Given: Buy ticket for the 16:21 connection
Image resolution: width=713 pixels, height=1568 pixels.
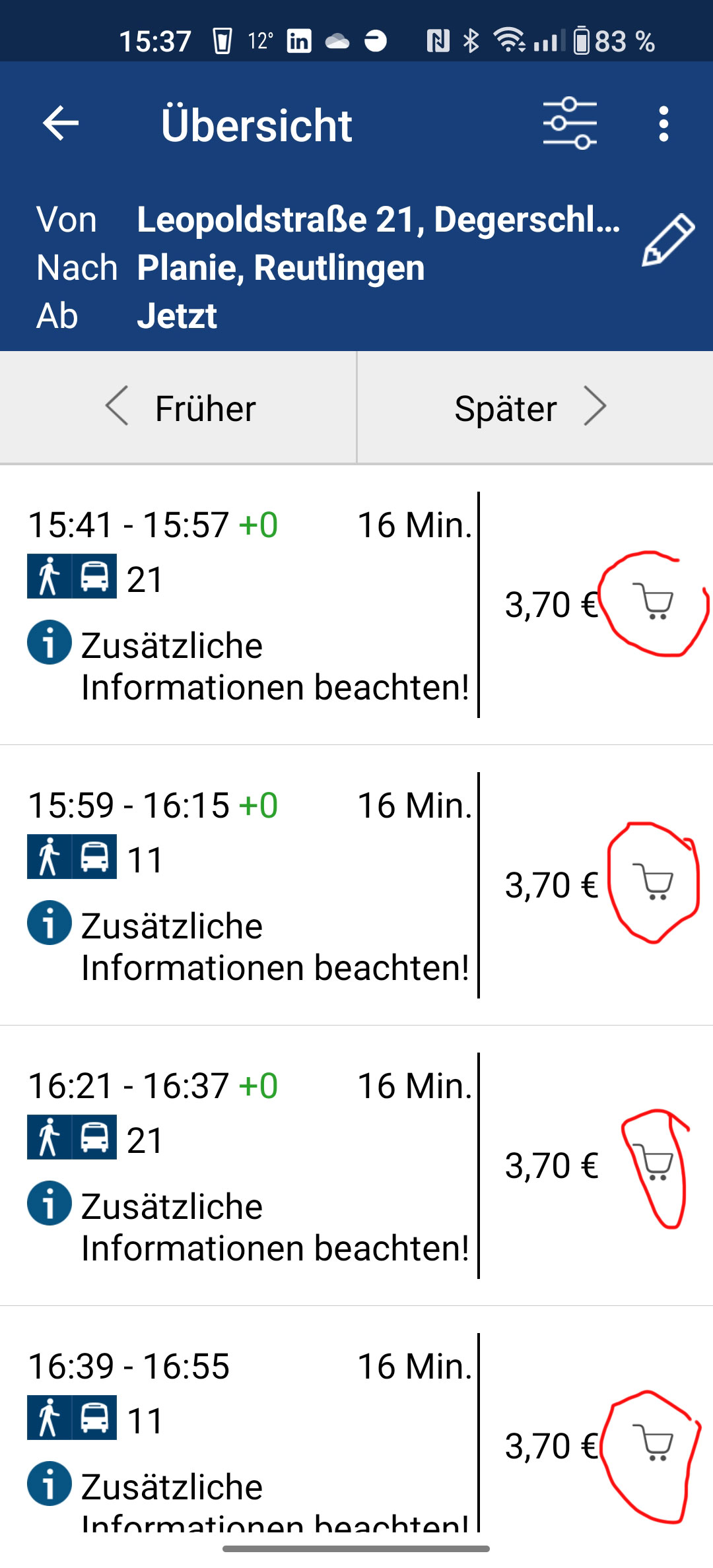Looking at the screenshot, I should click(x=657, y=1163).
